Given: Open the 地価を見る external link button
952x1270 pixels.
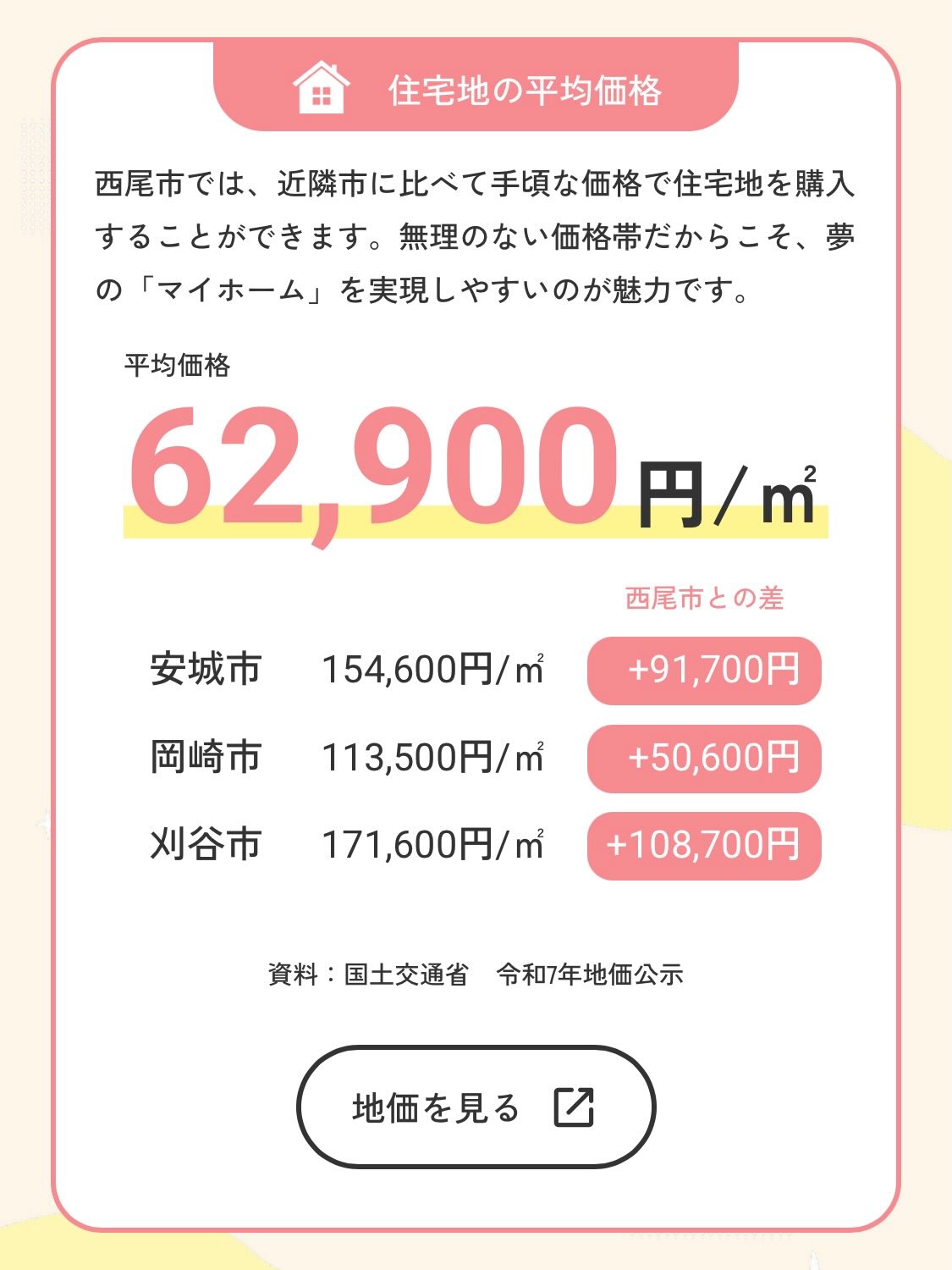Looking at the screenshot, I should coord(476,1107).
